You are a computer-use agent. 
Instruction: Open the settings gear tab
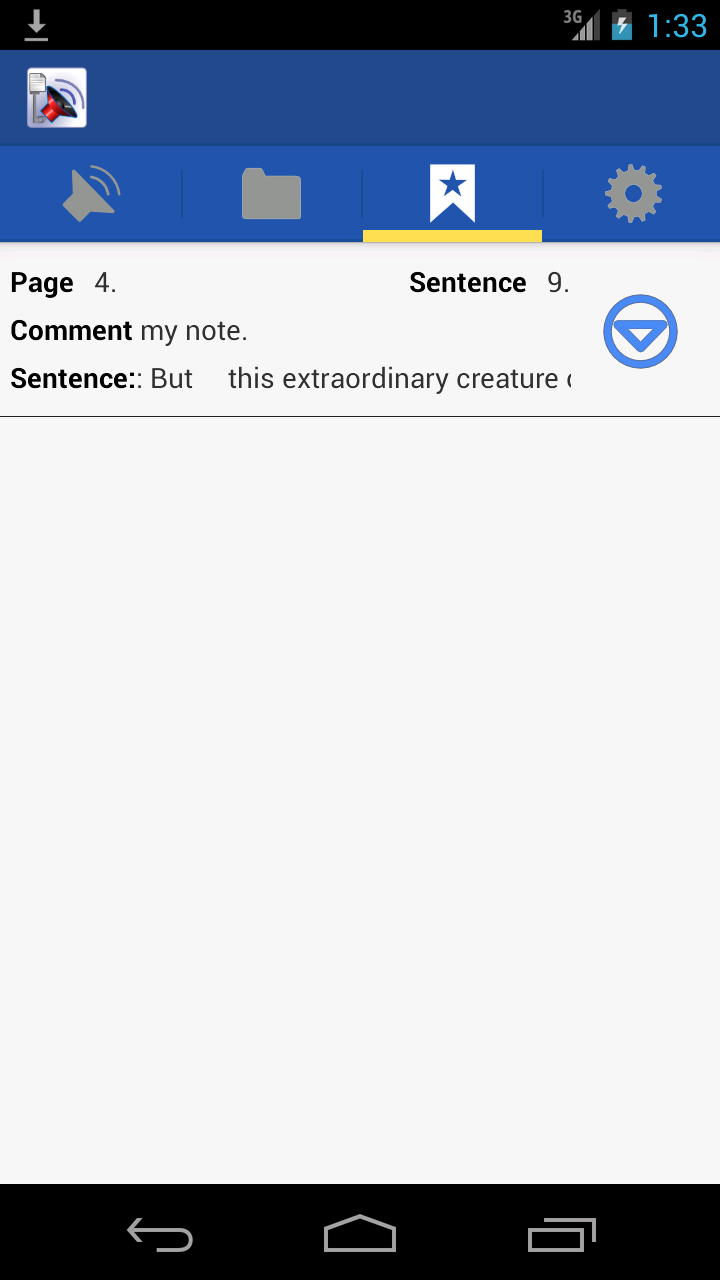click(x=633, y=194)
